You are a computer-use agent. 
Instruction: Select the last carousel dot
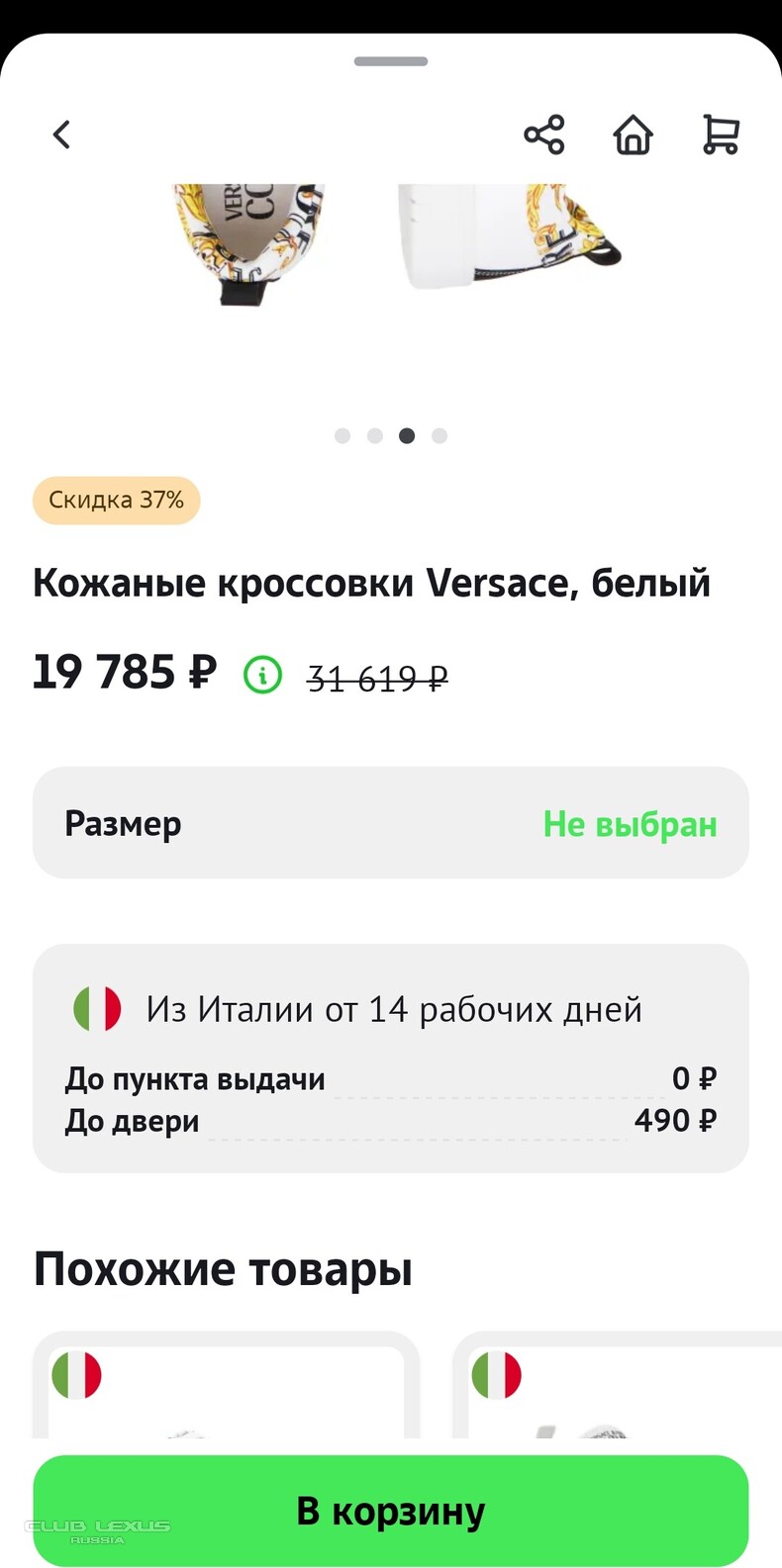439,435
